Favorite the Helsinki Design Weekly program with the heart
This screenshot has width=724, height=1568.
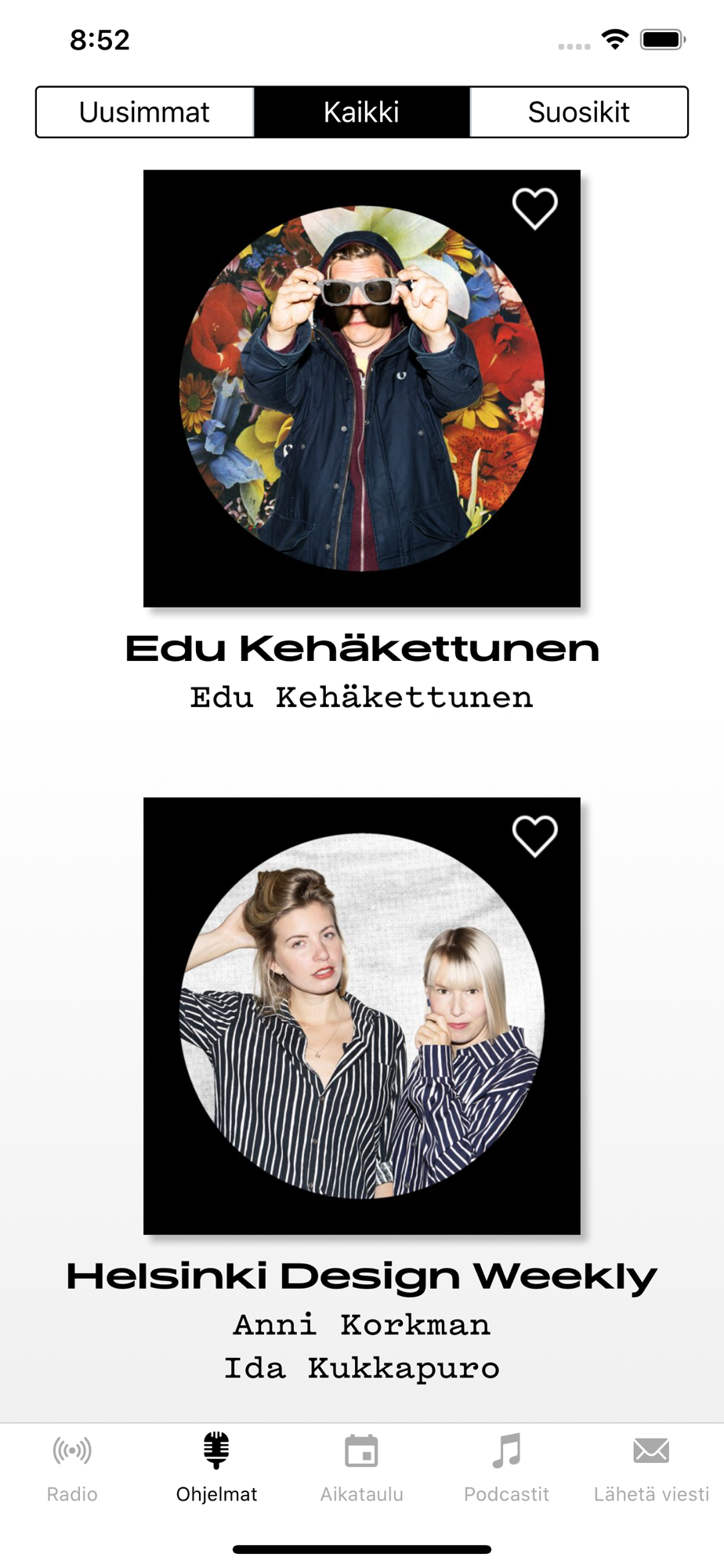[x=534, y=836]
